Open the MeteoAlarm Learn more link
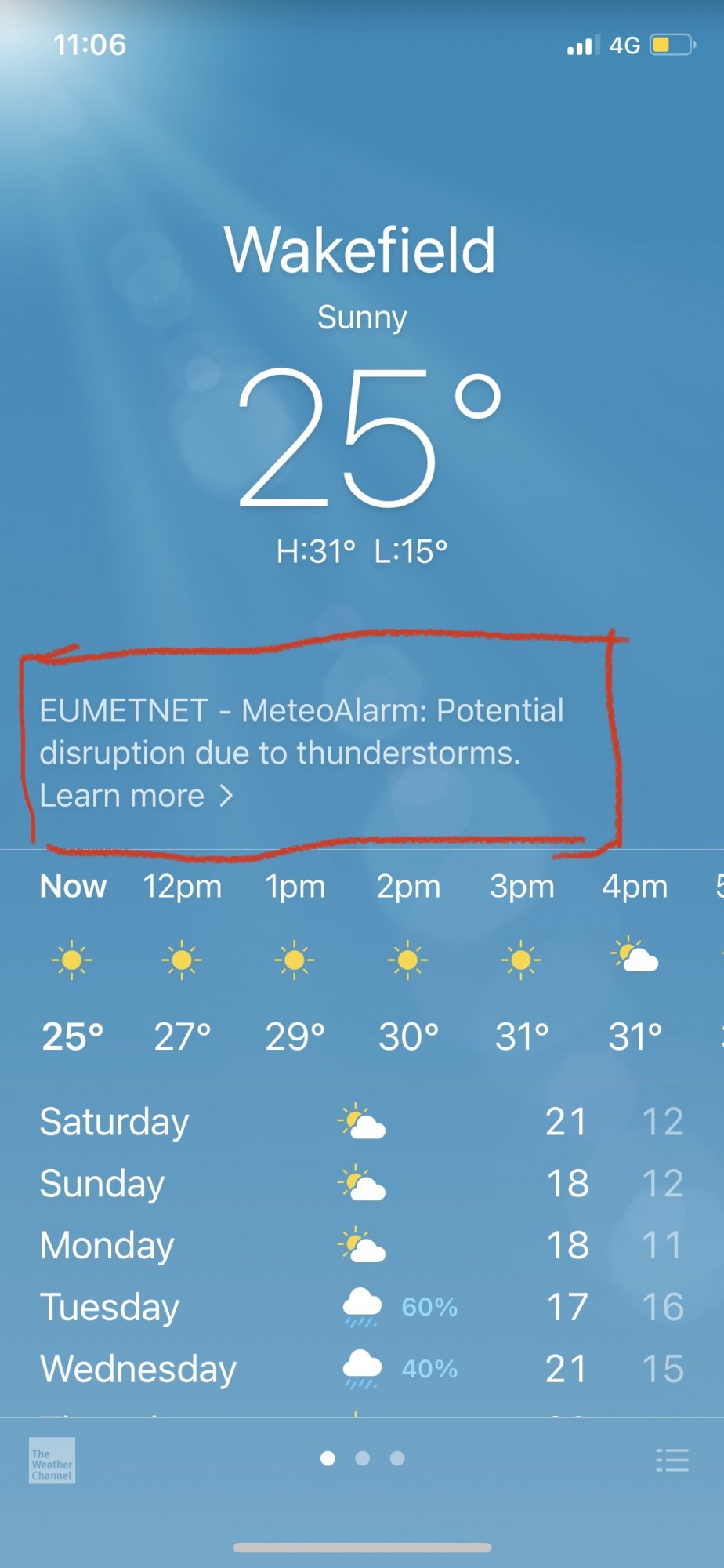This screenshot has height=1568, width=724. pyautogui.click(x=136, y=796)
